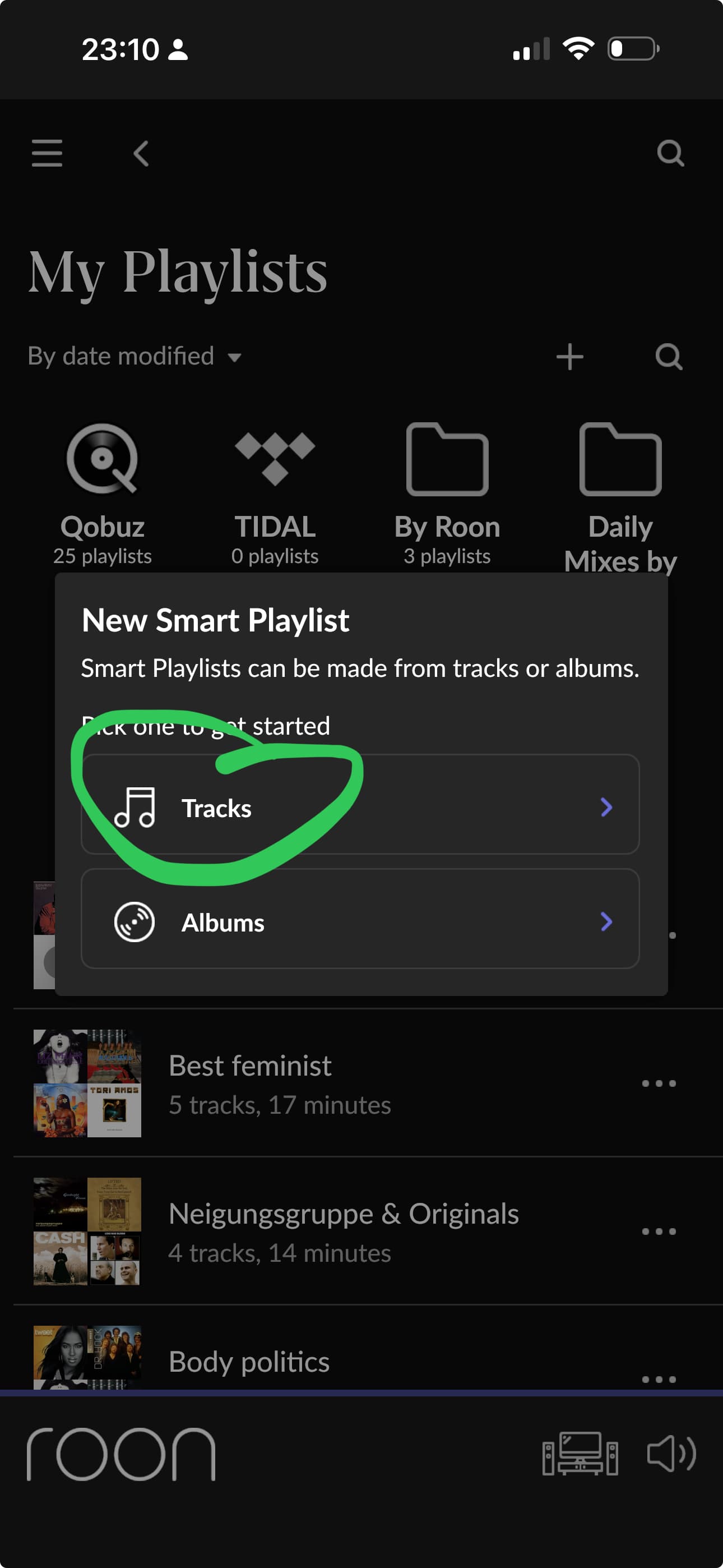Viewport: 723px width, 1568px height.
Task: Search within My Playlists
Action: (668, 357)
